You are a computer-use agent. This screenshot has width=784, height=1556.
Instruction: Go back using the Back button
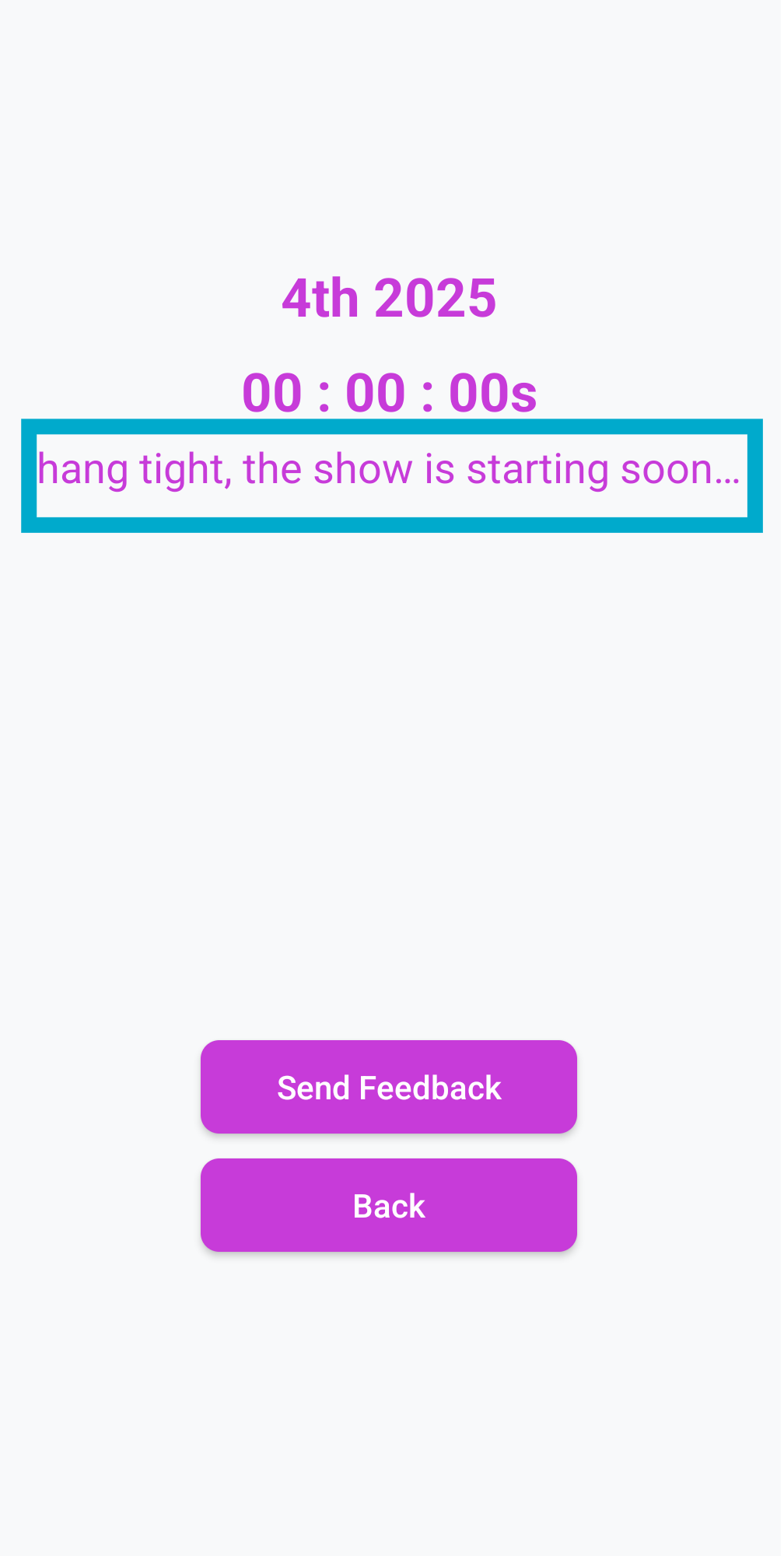389,1205
